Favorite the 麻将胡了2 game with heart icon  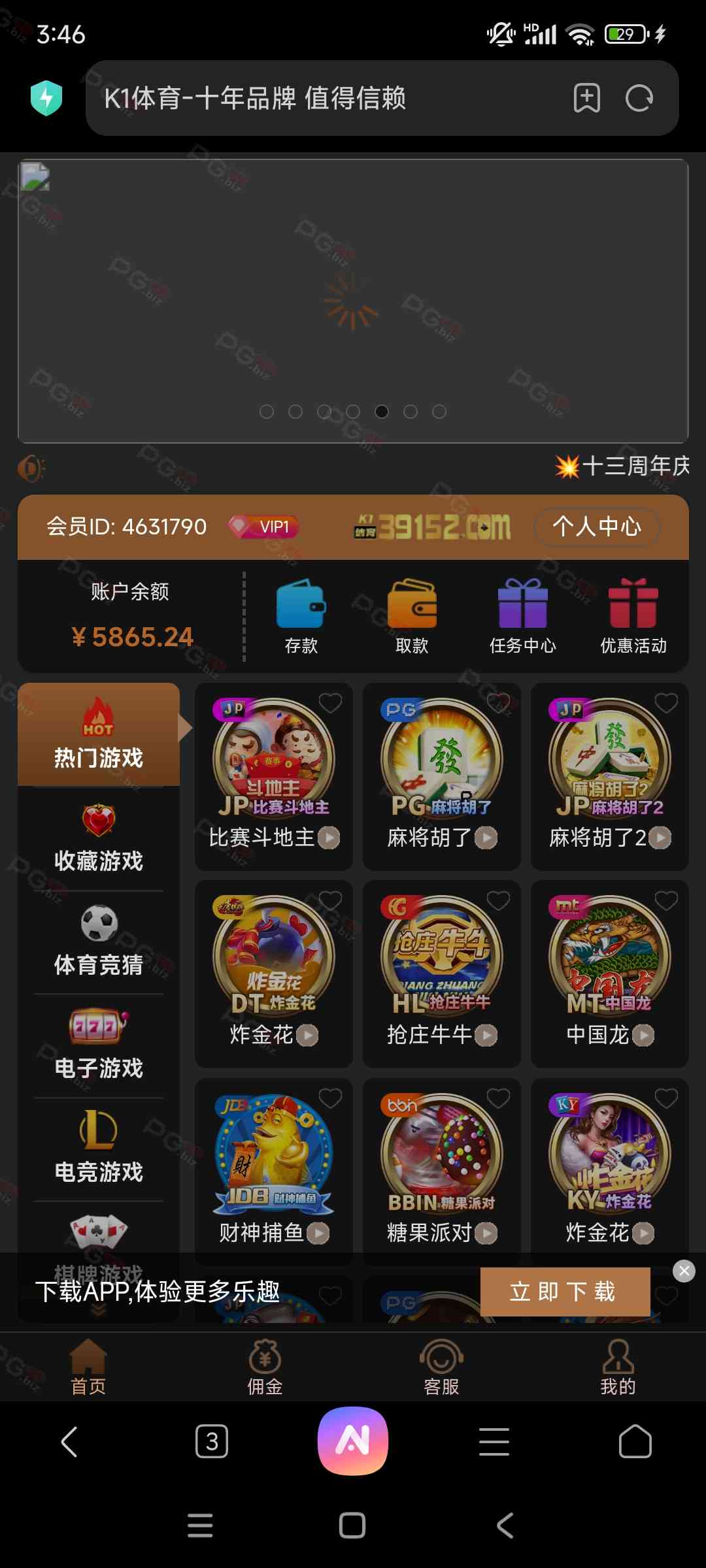(666, 704)
